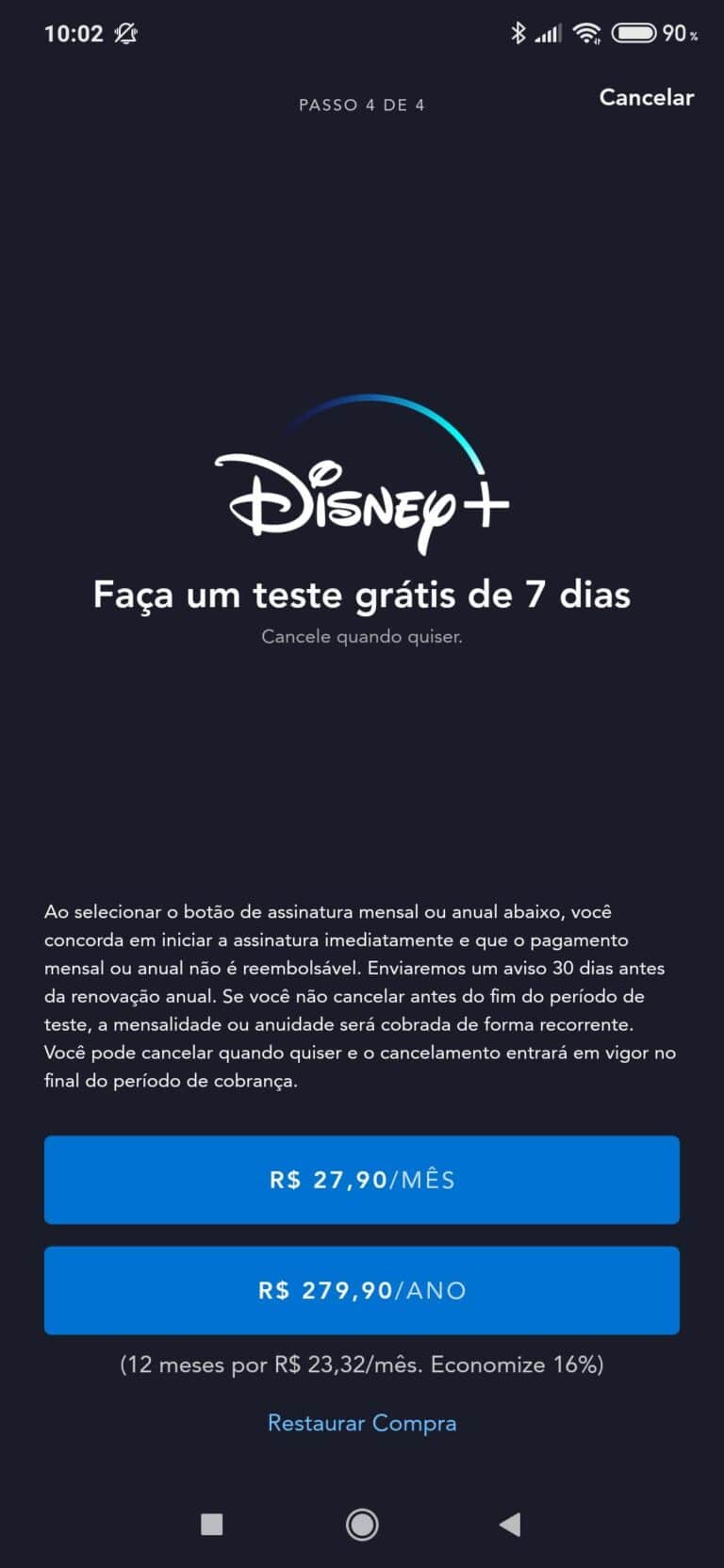Tap the Economize 16% savings text
This screenshot has width=724, height=1568.
(362, 1364)
